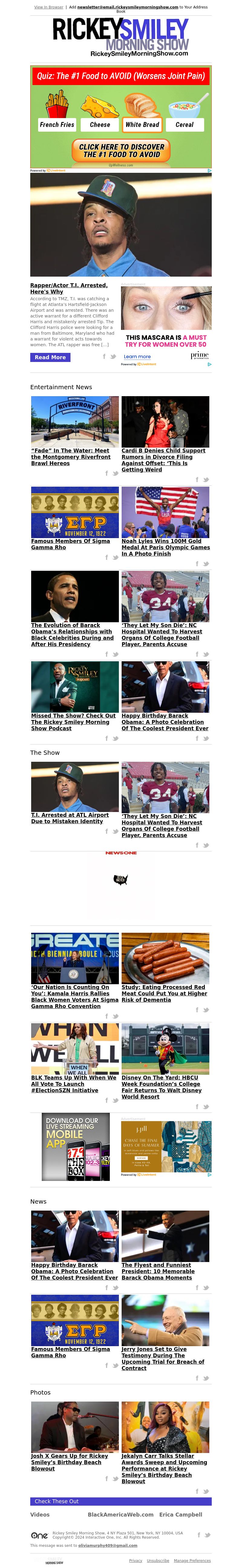Viewport: 242px width, 1568px height.
Task: Read Disney On The Yard HBCU Week article
Action: [x=161, y=1086]
